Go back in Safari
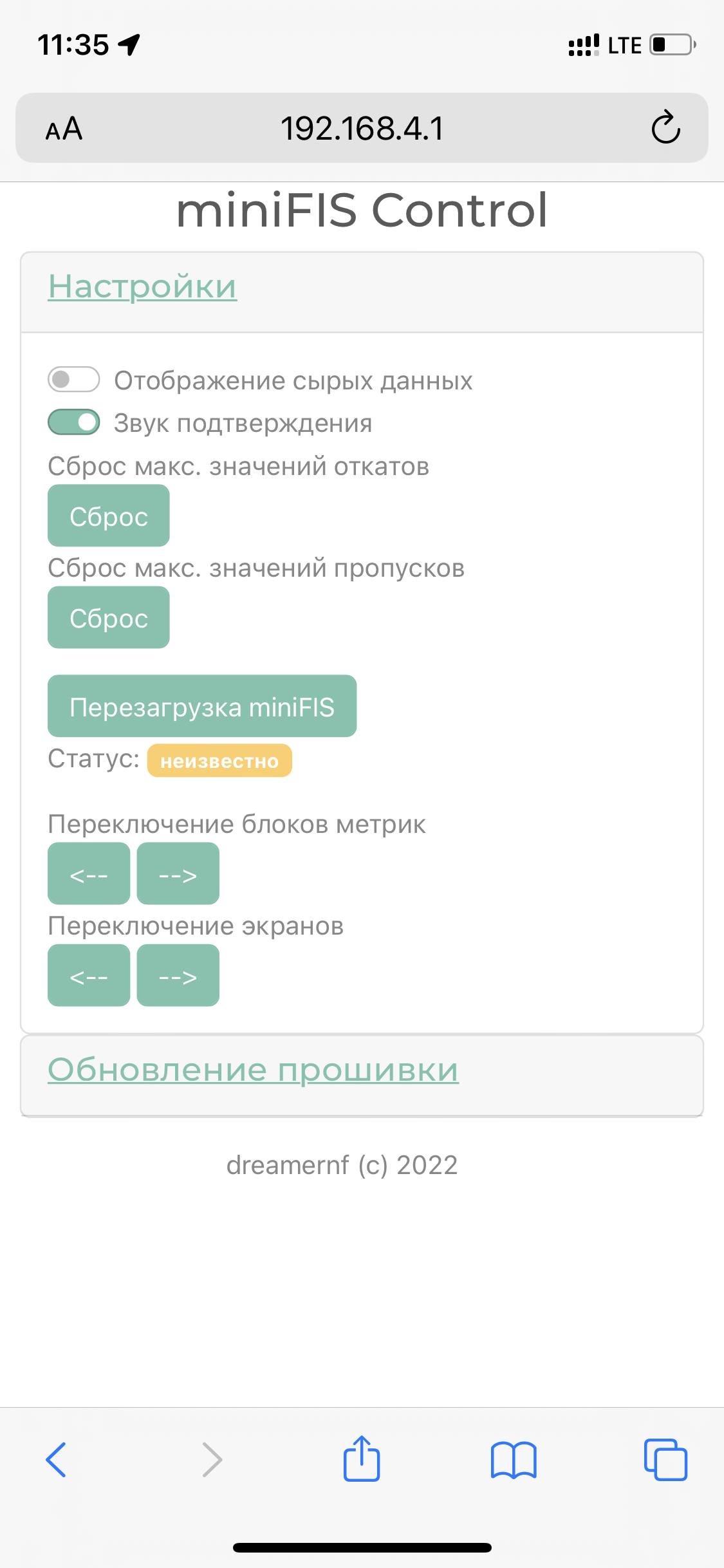The width and height of the screenshot is (724, 1568). [x=56, y=1459]
